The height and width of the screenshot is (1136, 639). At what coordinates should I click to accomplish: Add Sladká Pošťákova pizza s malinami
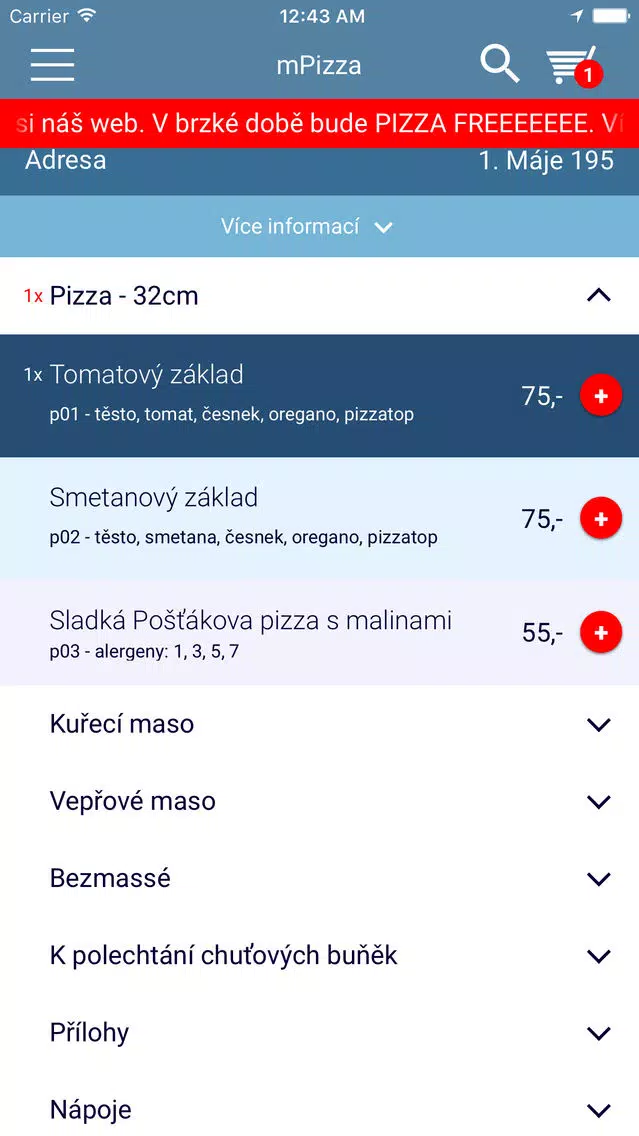601,632
